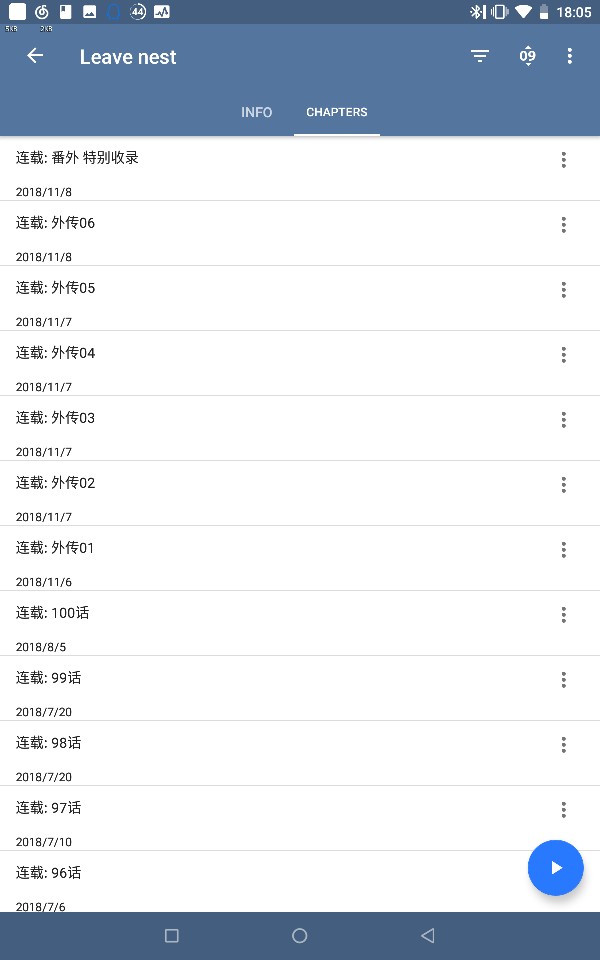Open chapter 连载: 100话
This screenshot has height=960, width=600.
click(x=270, y=623)
